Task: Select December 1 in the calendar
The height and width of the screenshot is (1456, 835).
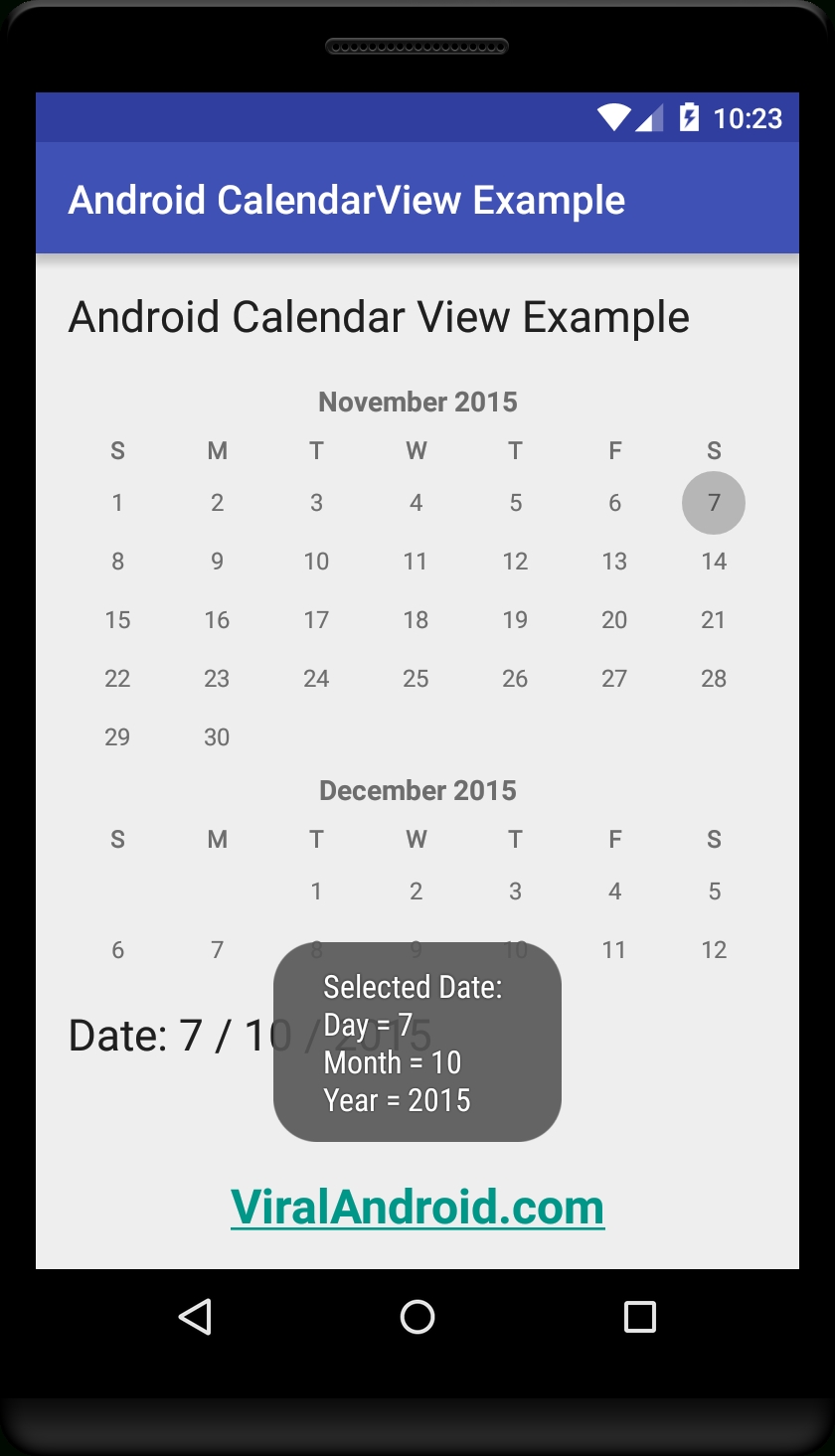Action: click(316, 891)
